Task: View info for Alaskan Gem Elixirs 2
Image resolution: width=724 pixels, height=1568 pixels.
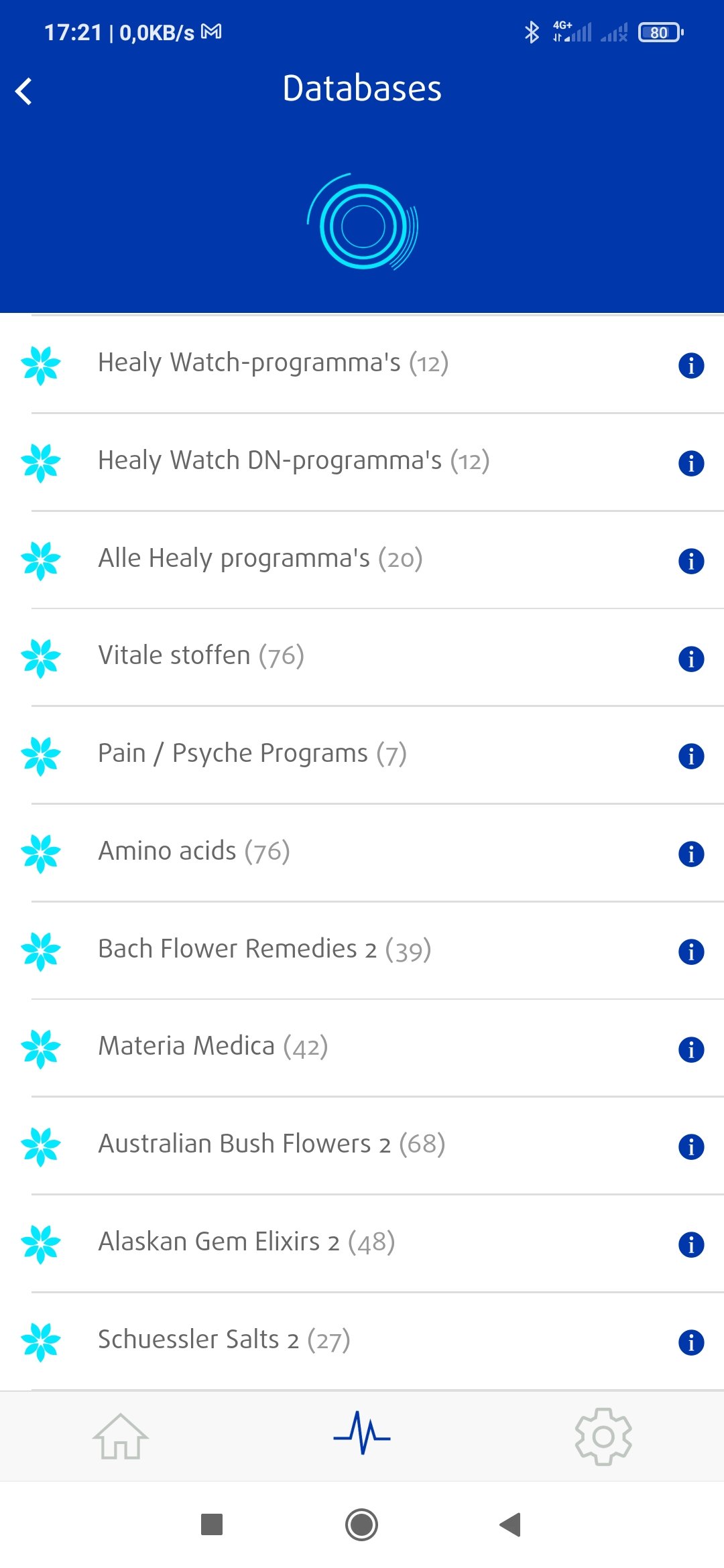Action: (690, 1244)
